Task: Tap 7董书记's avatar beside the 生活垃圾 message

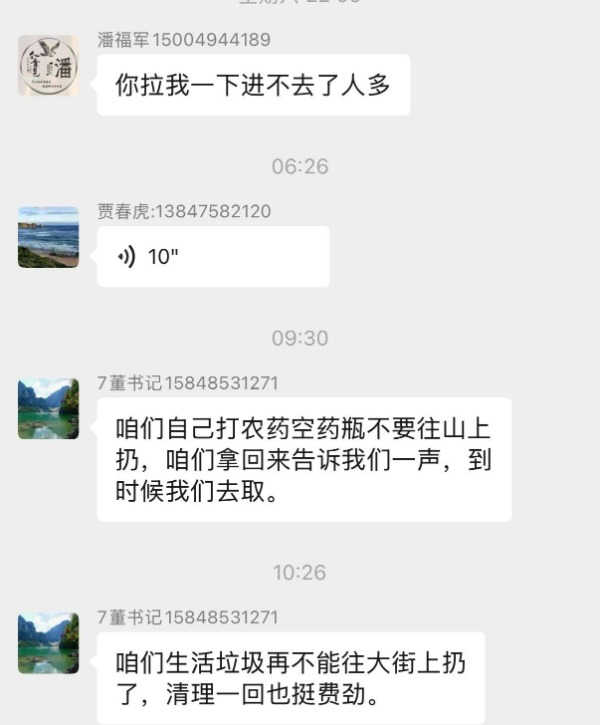Action: click(48, 643)
